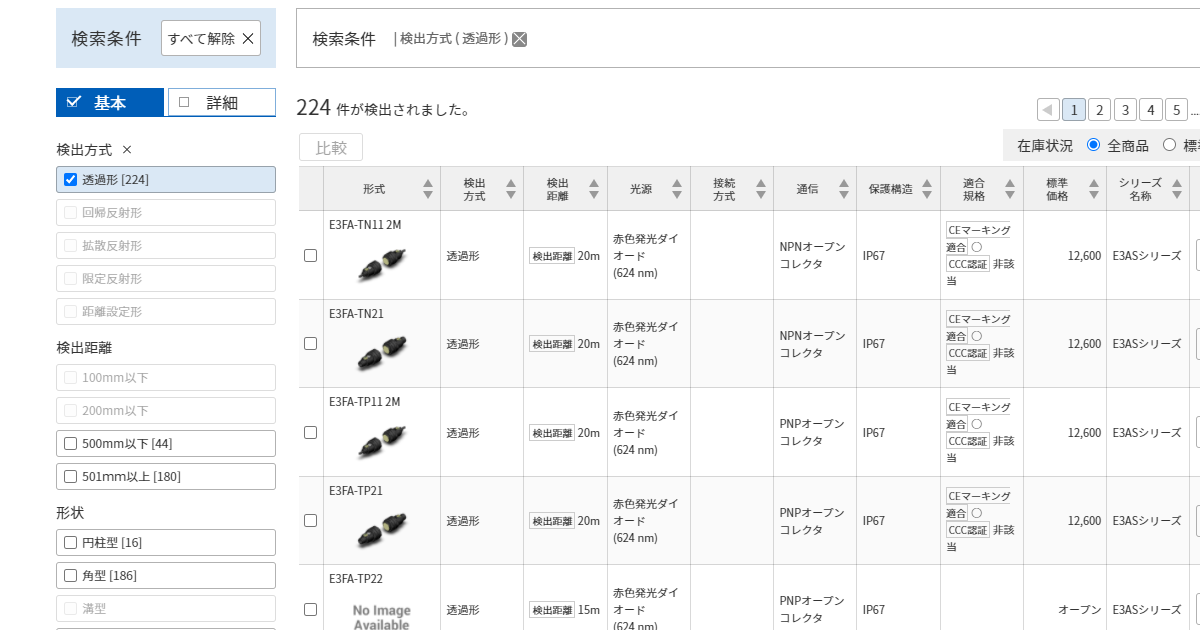1200x630 pixels.
Task: Switch to the 詳細 filter tab
Action: pyautogui.click(x=221, y=102)
